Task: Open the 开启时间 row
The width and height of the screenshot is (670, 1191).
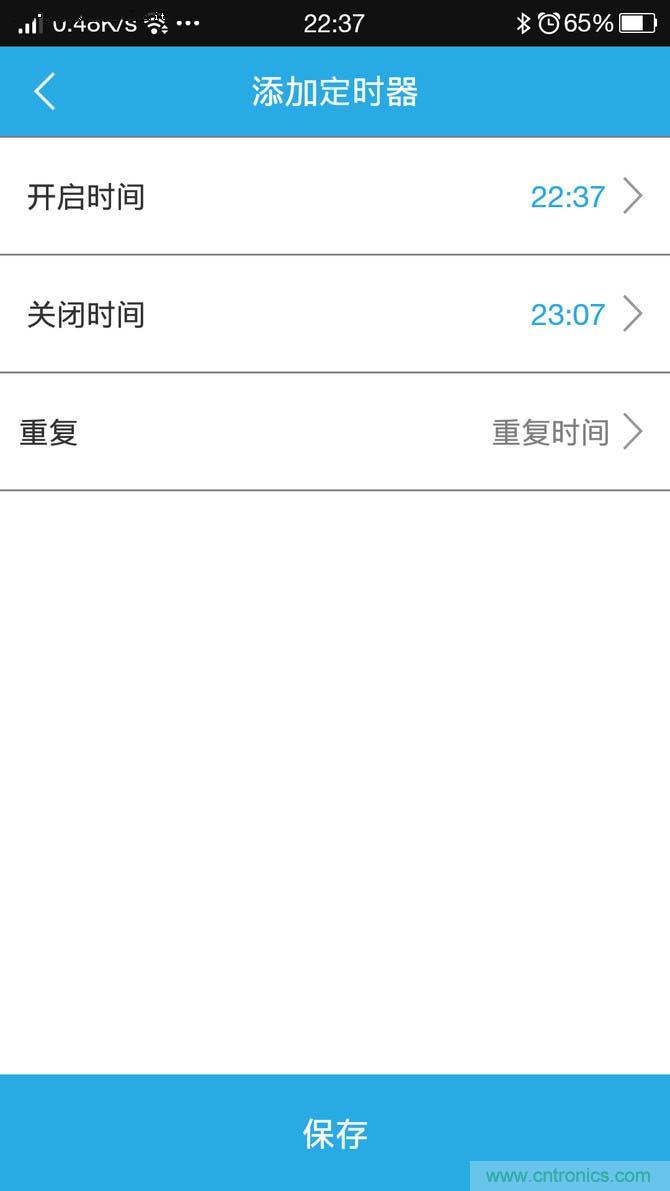Action: pos(335,197)
